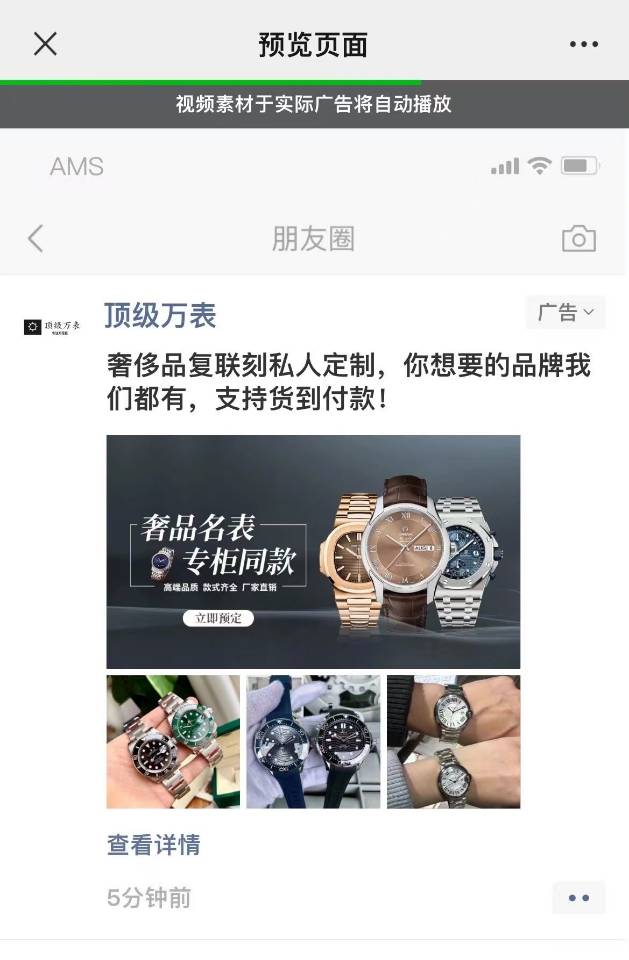
Task: View the green Rolex watches photo
Action: pos(173,741)
